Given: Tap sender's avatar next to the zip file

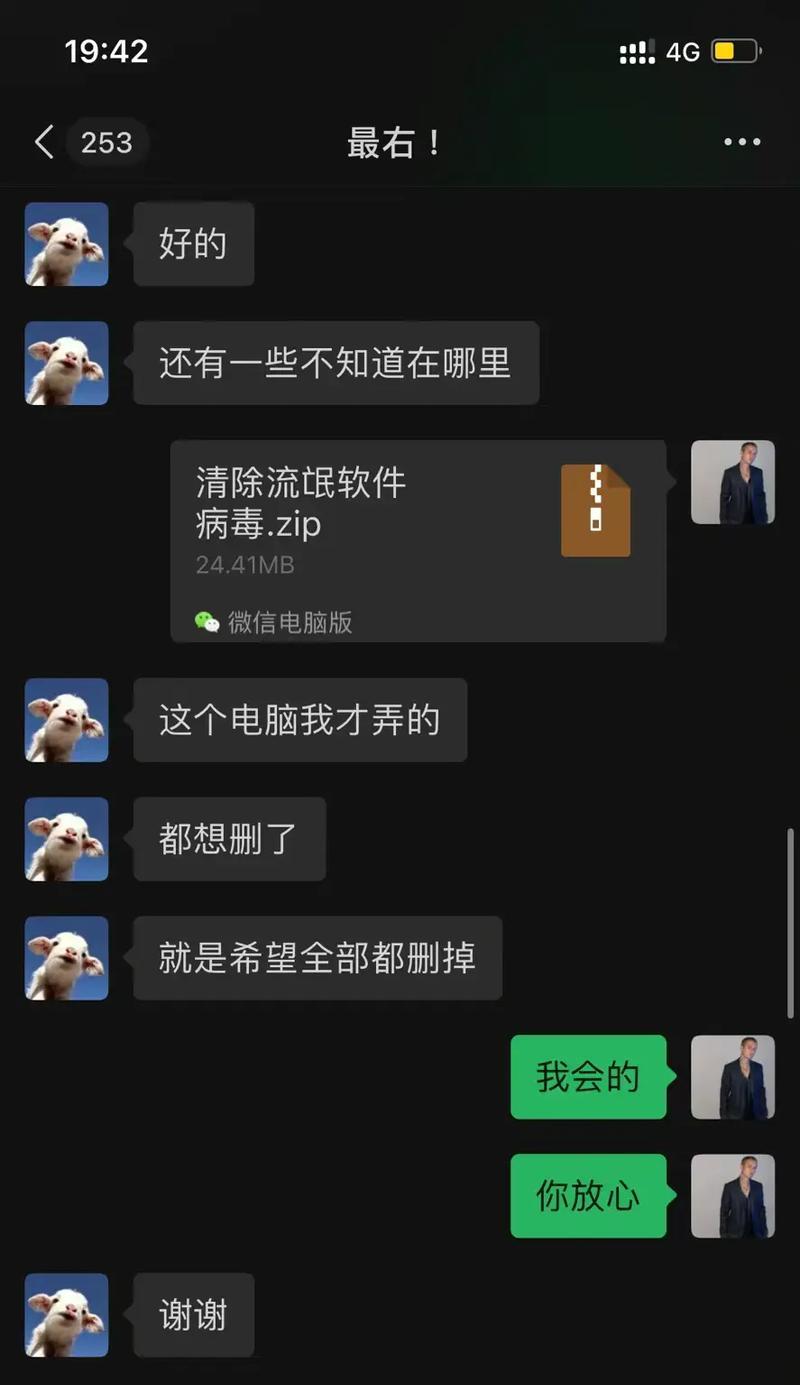Looking at the screenshot, I should (x=733, y=482).
